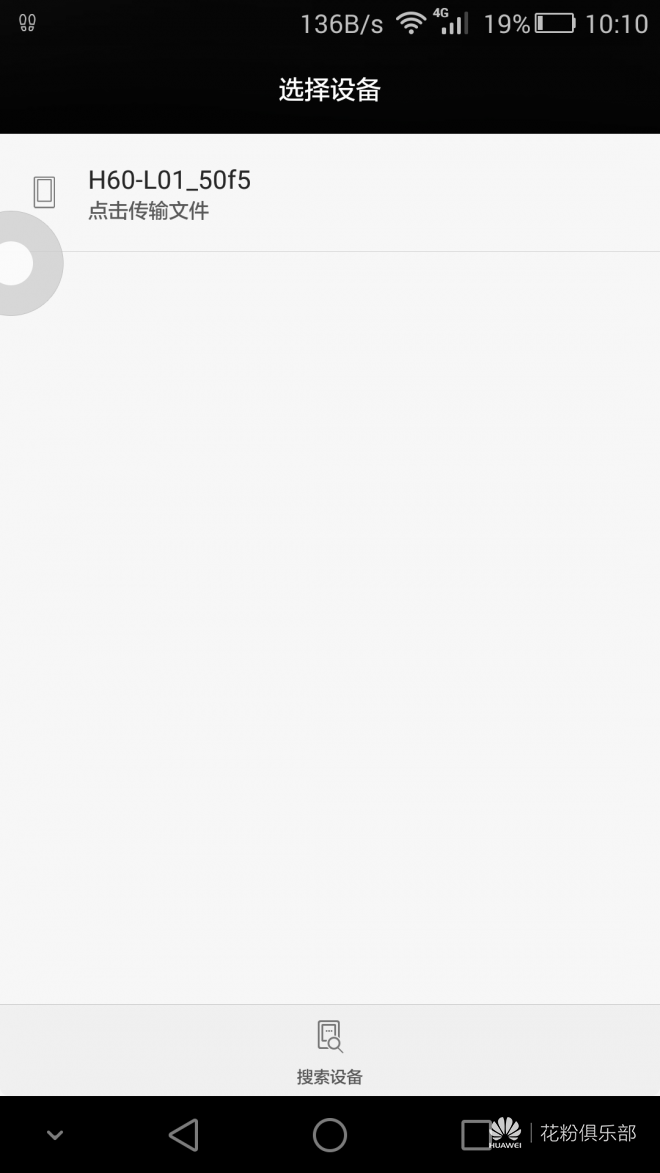Return to the home screen
Viewport: 660px width, 1173px height.
[330, 1135]
